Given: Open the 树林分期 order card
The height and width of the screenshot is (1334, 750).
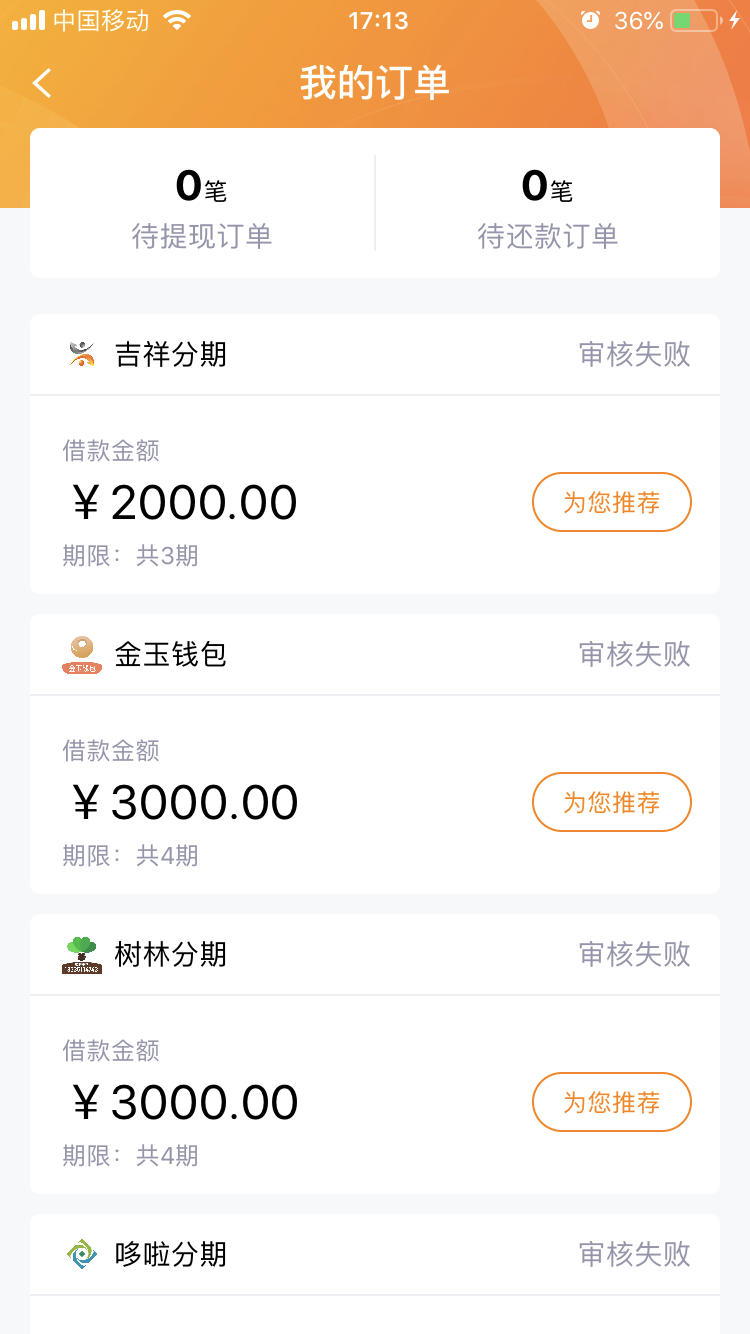Looking at the screenshot, I should click(x=375, y=1054).
